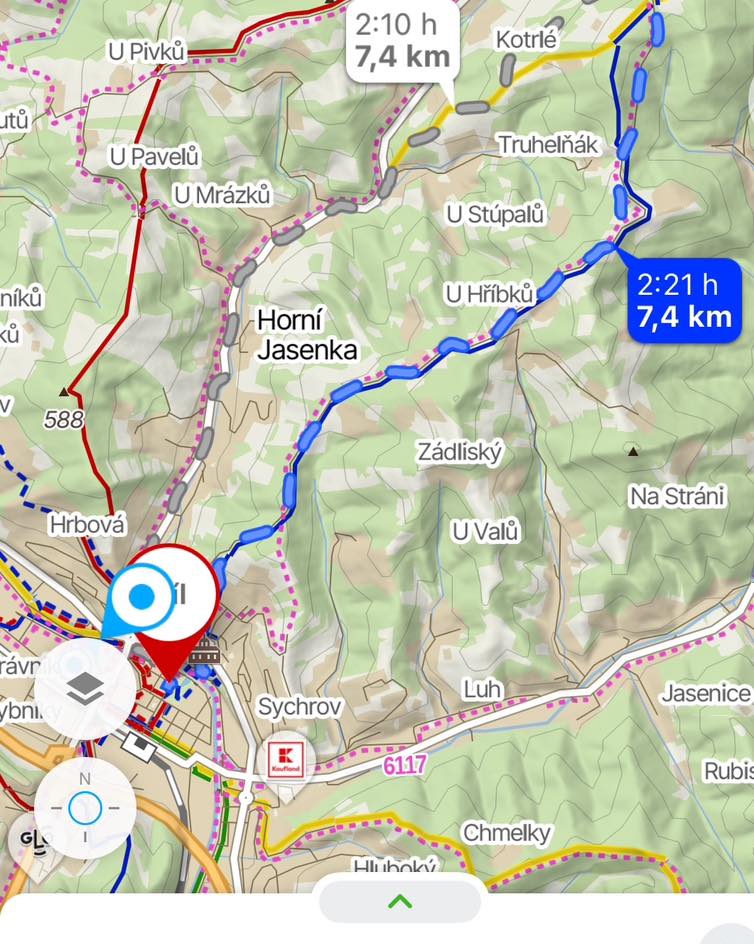The width and height of the screenshot is (754, 944).
Task: Select the alternative 2:10 h route label
Action: [x=403, y=42]
